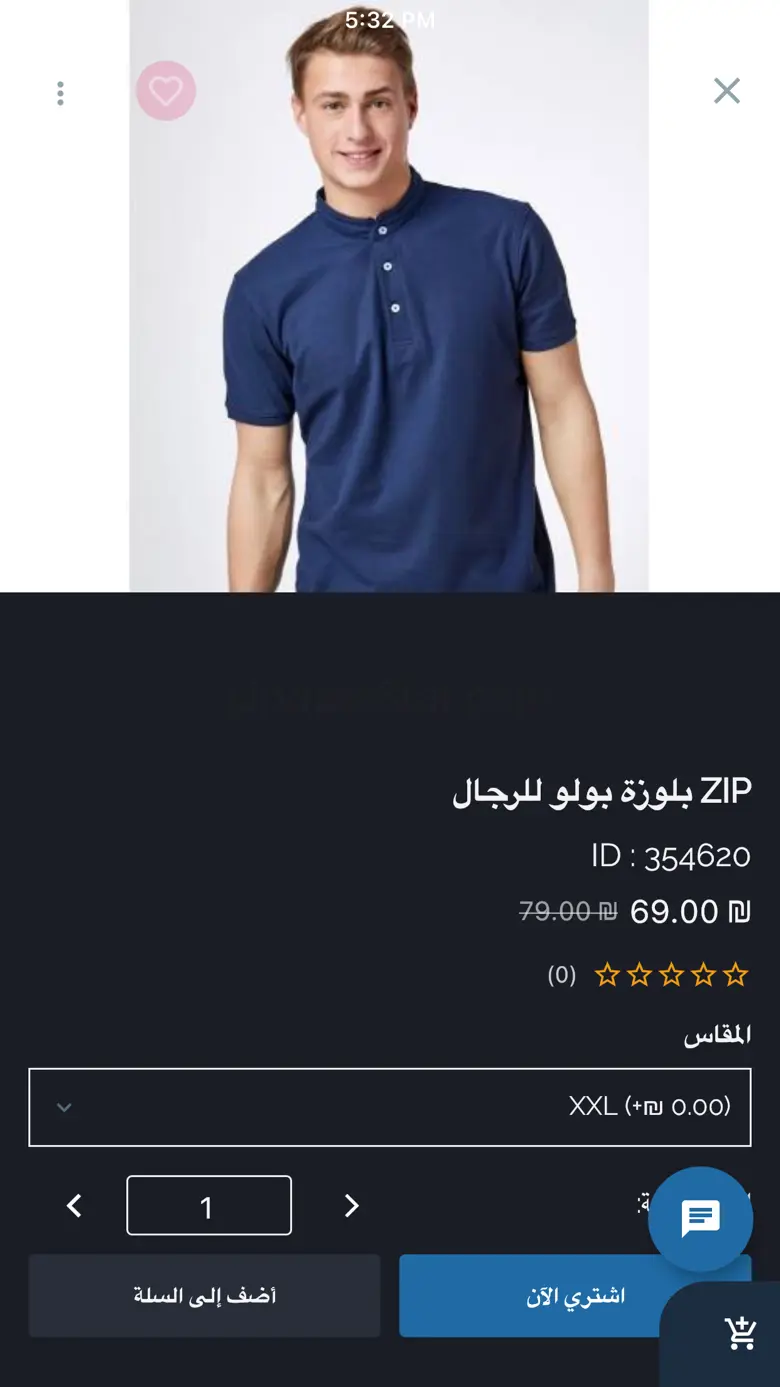Image resolution: width=780 pixels, height=1387 pixels.
Task: Open the shopping cart icon
Action: pyautogui.click(x=740, y=1333)
